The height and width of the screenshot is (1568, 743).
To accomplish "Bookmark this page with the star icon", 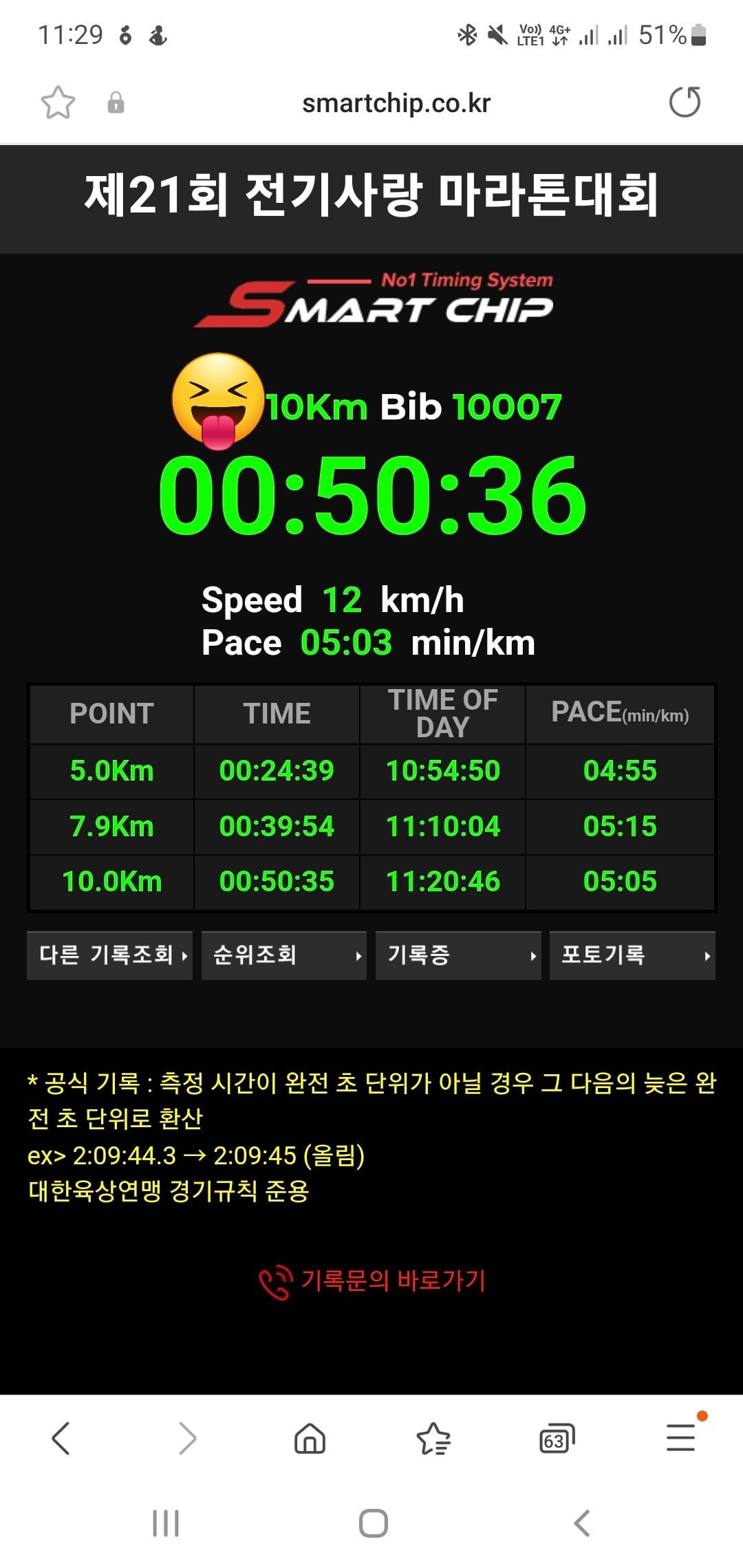I will (x=58, y=102).
